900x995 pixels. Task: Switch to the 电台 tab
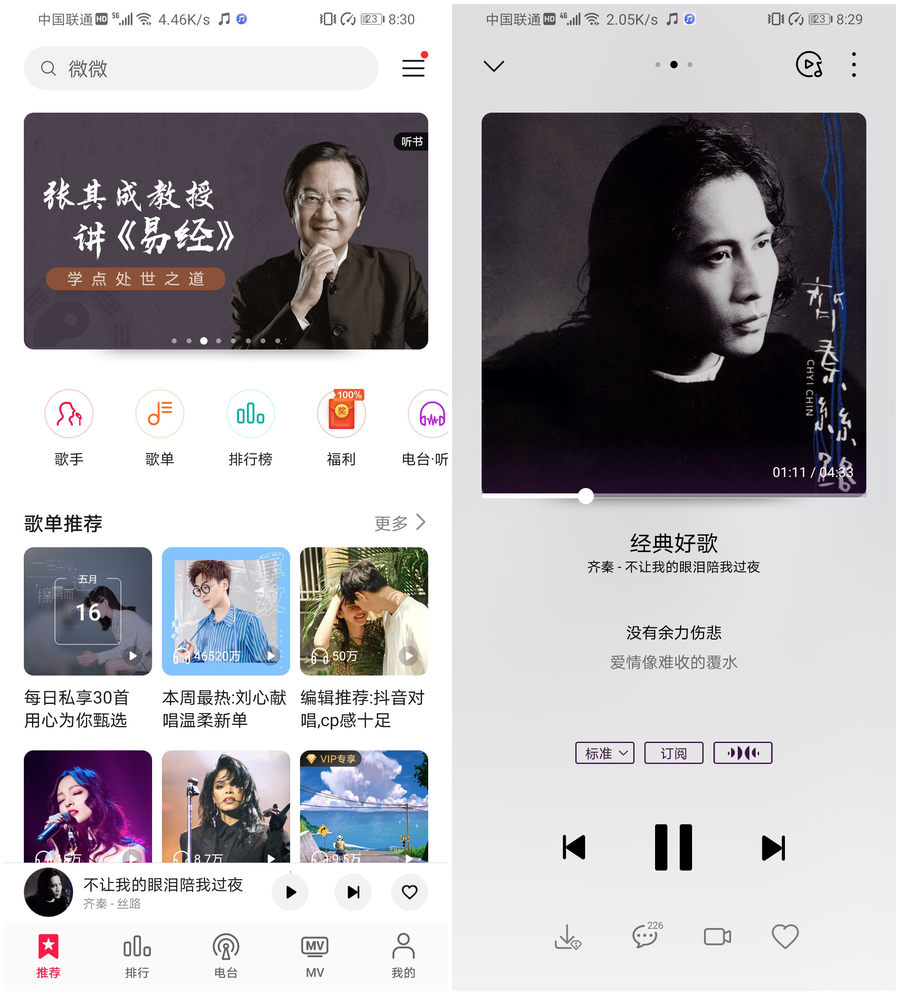(x=226, y=956)
